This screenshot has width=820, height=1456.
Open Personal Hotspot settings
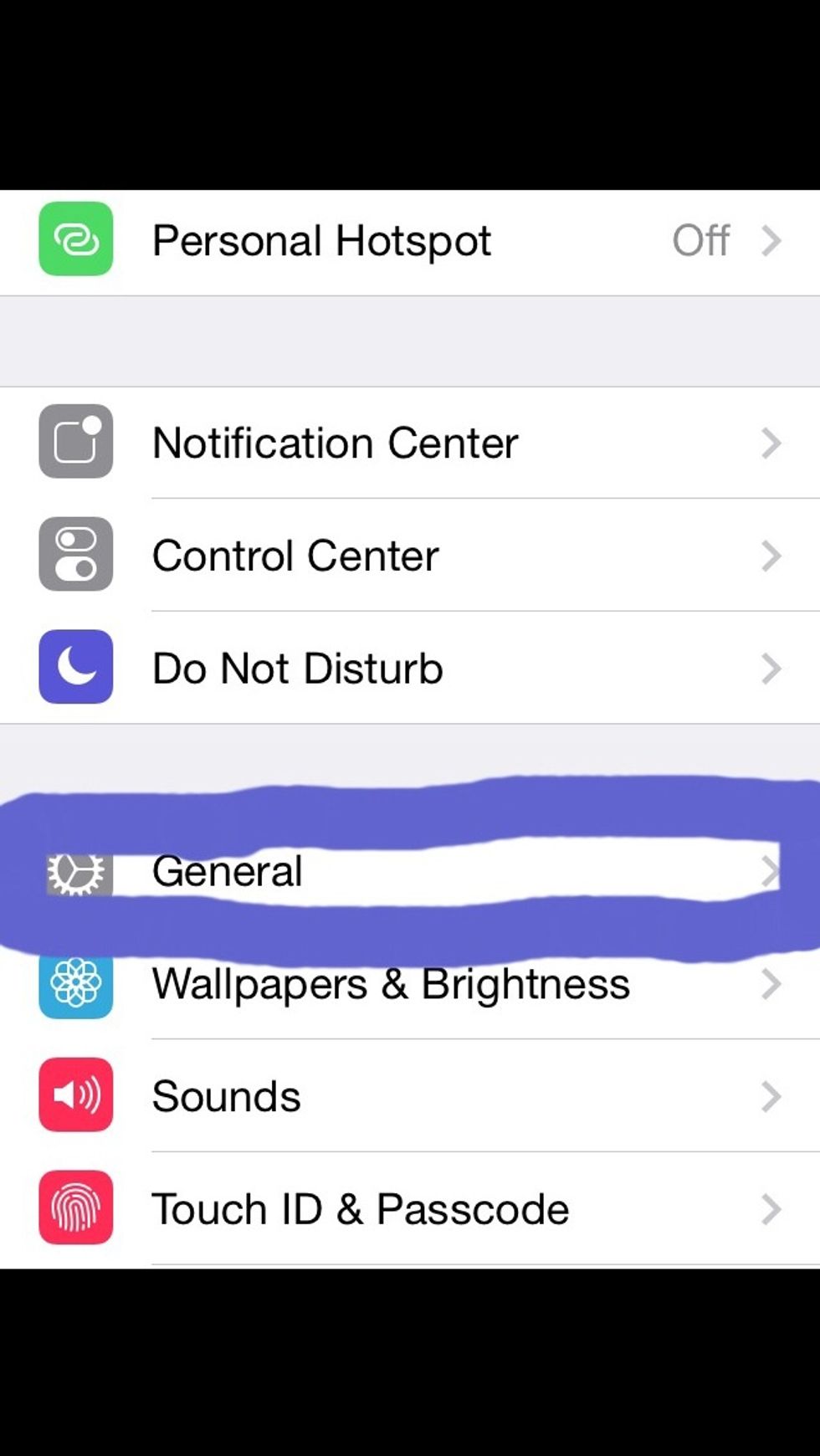410,242
